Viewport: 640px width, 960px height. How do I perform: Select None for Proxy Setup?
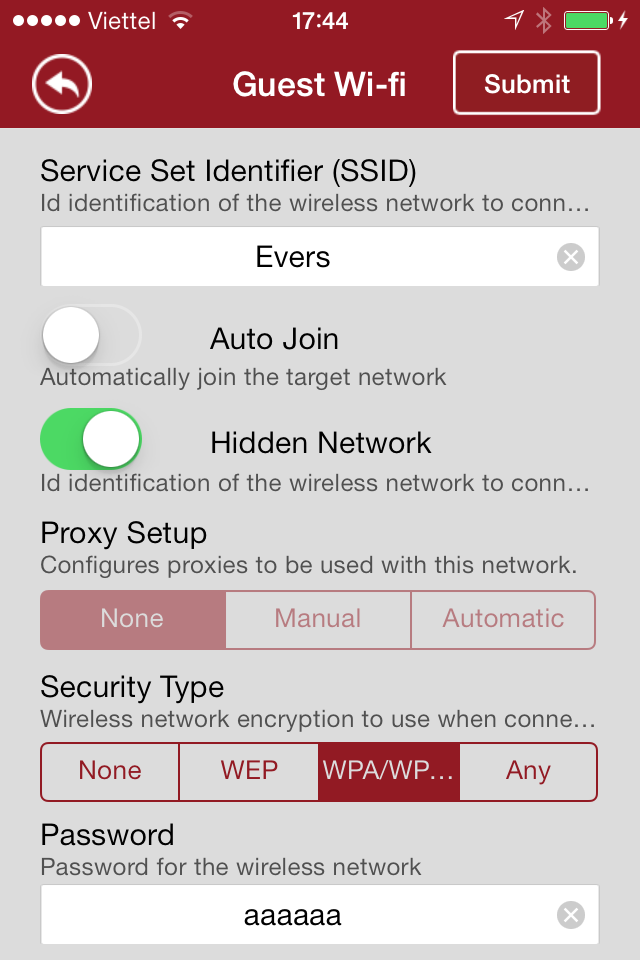pos(132,619)
